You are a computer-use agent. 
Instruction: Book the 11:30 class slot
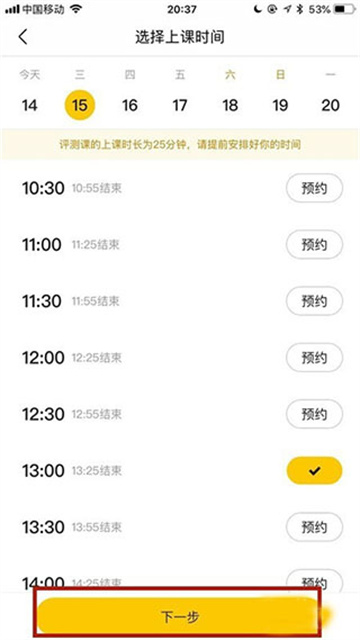(314, 301)
